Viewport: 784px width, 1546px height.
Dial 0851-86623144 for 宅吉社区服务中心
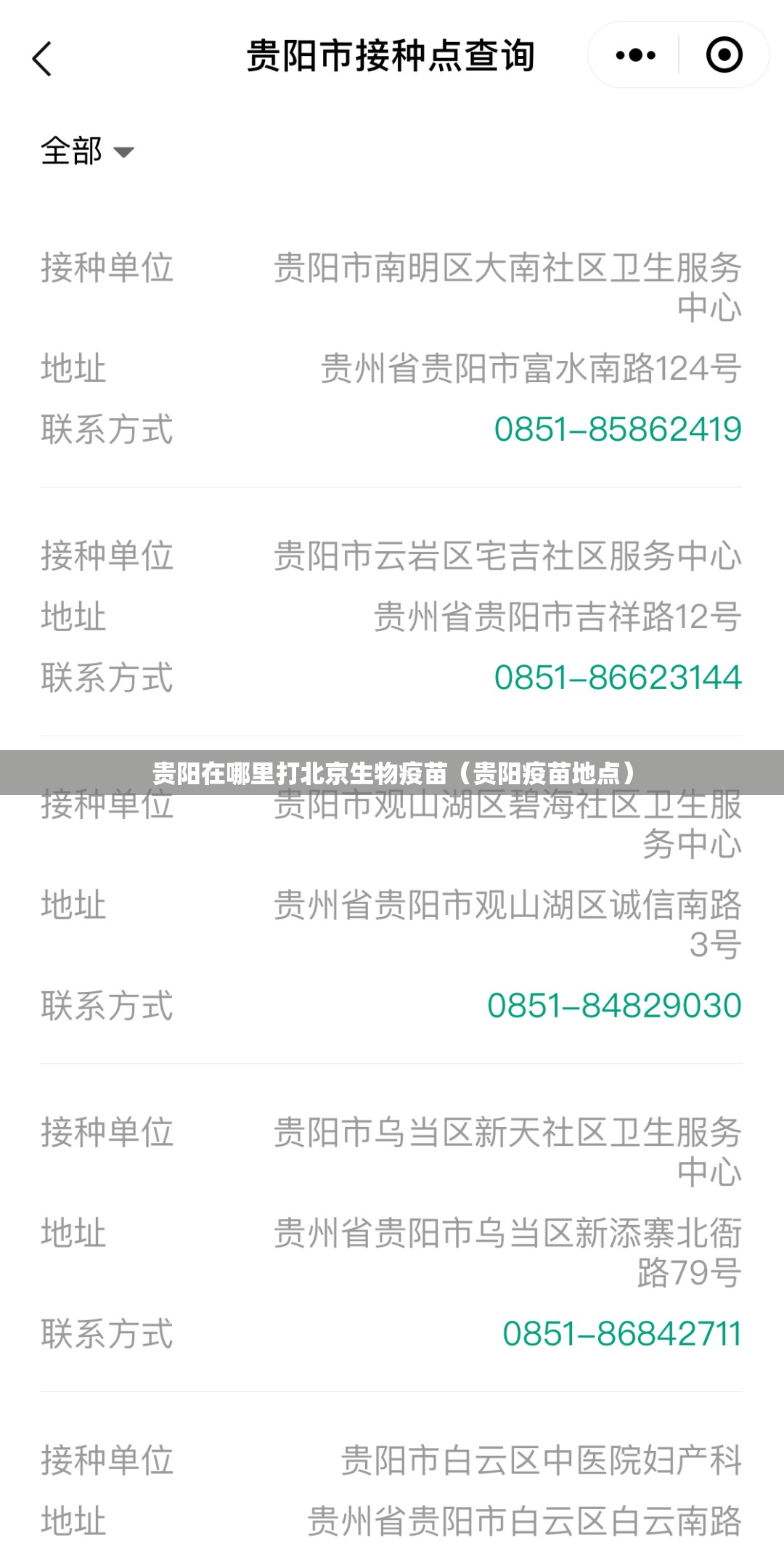coord(618,678)
